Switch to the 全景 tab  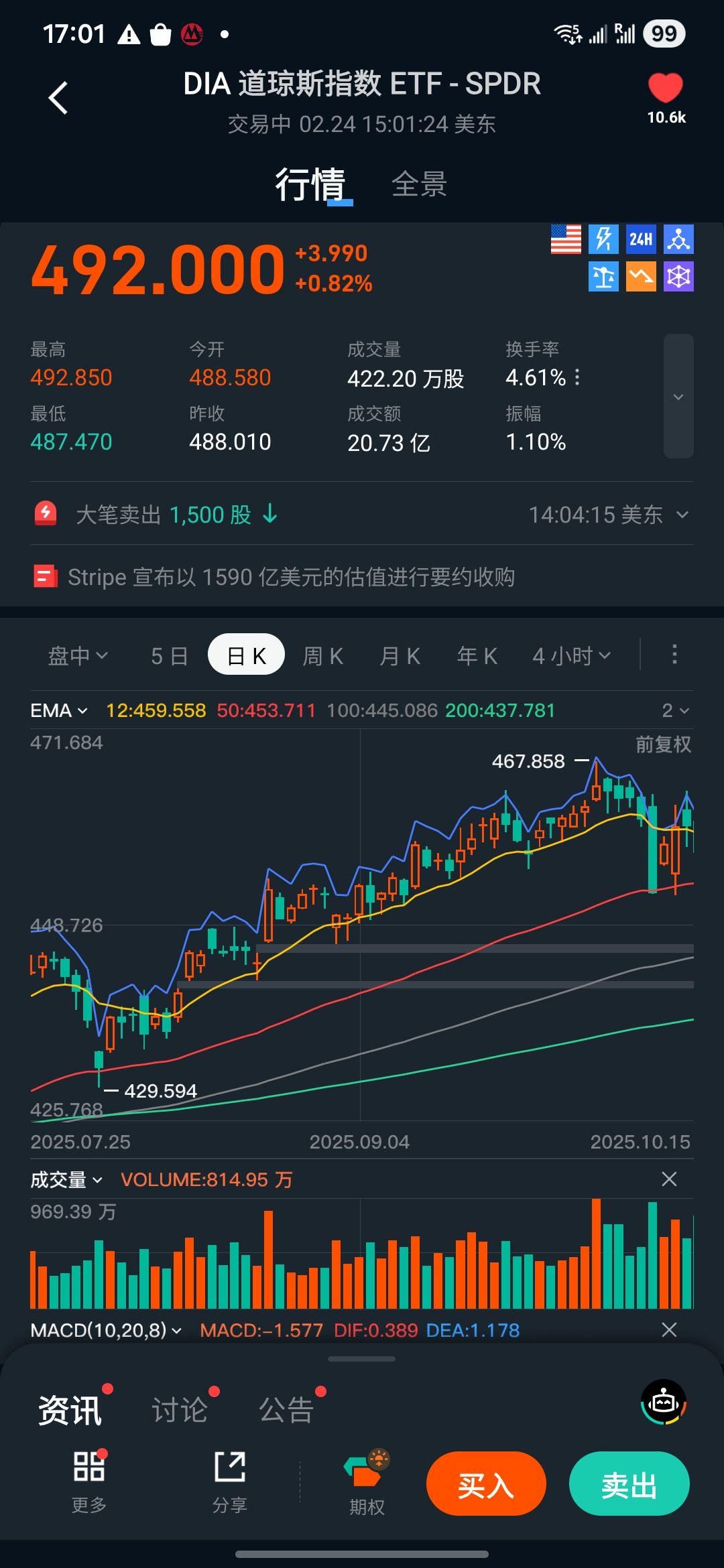point(419,184)
